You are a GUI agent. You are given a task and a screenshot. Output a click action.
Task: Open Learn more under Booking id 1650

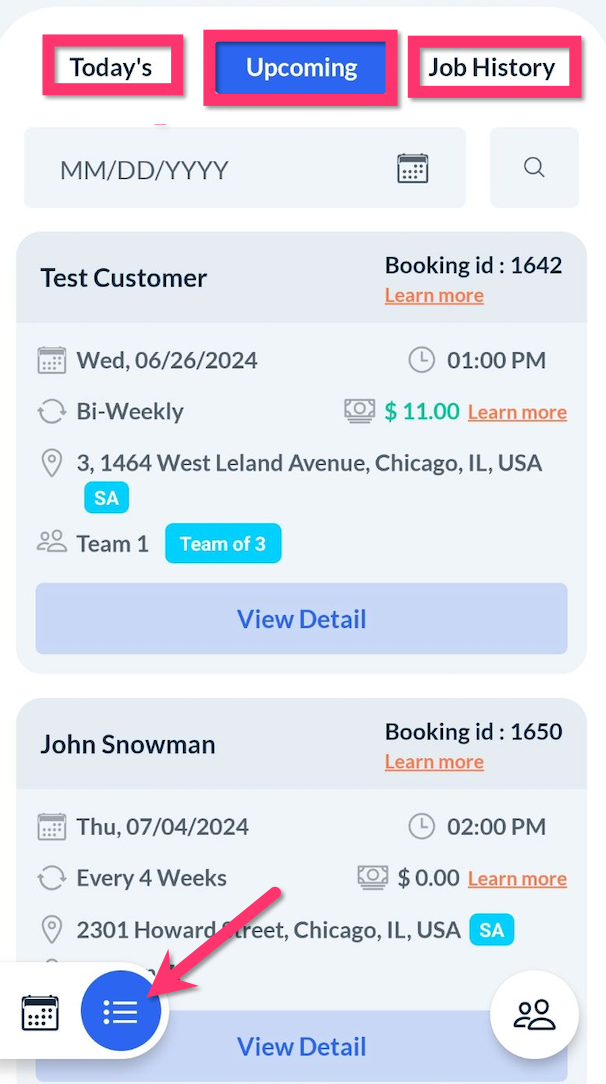[434, 762]
